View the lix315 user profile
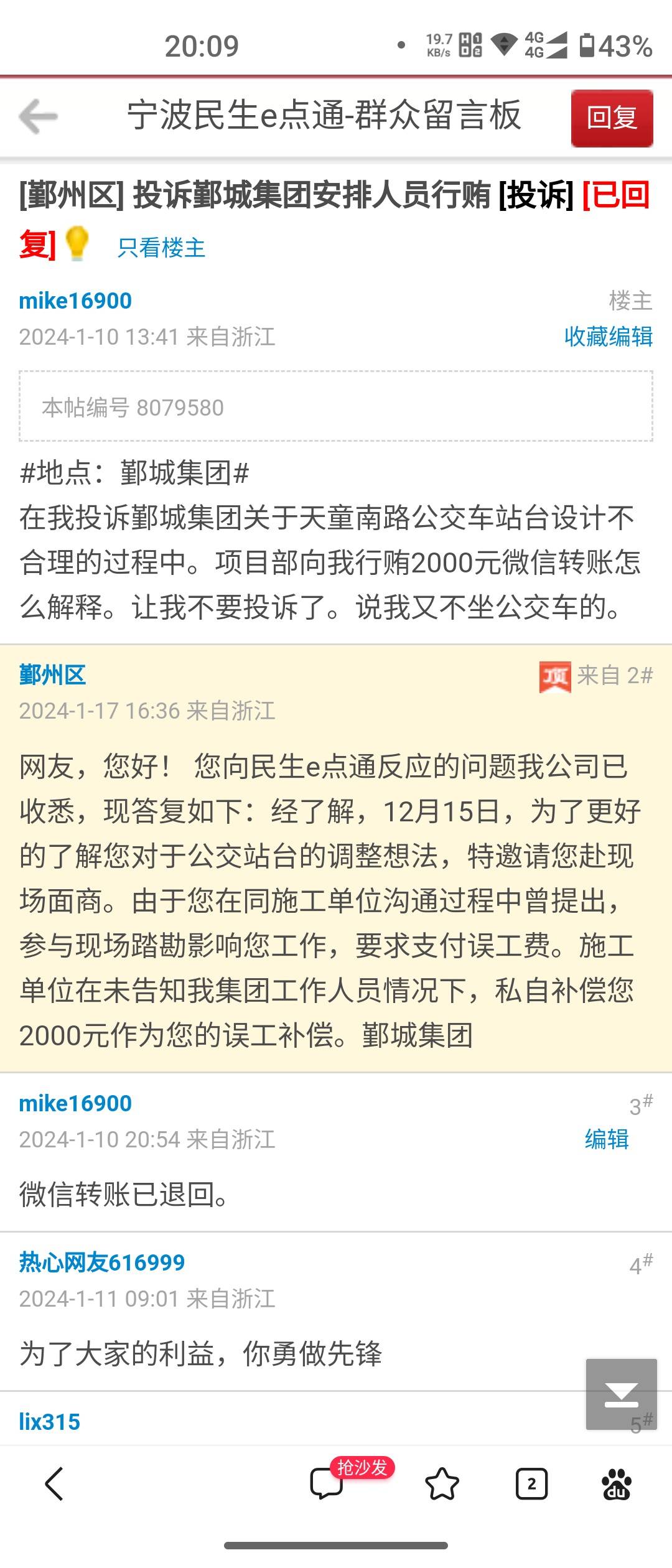 coord(50,1422)
